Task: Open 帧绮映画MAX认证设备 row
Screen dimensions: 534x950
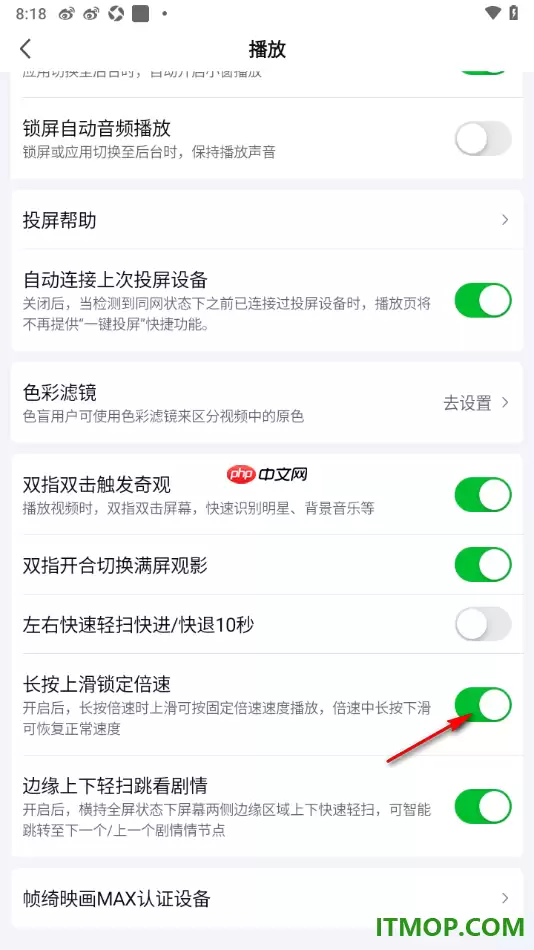Action: click(x=267, y=898)
